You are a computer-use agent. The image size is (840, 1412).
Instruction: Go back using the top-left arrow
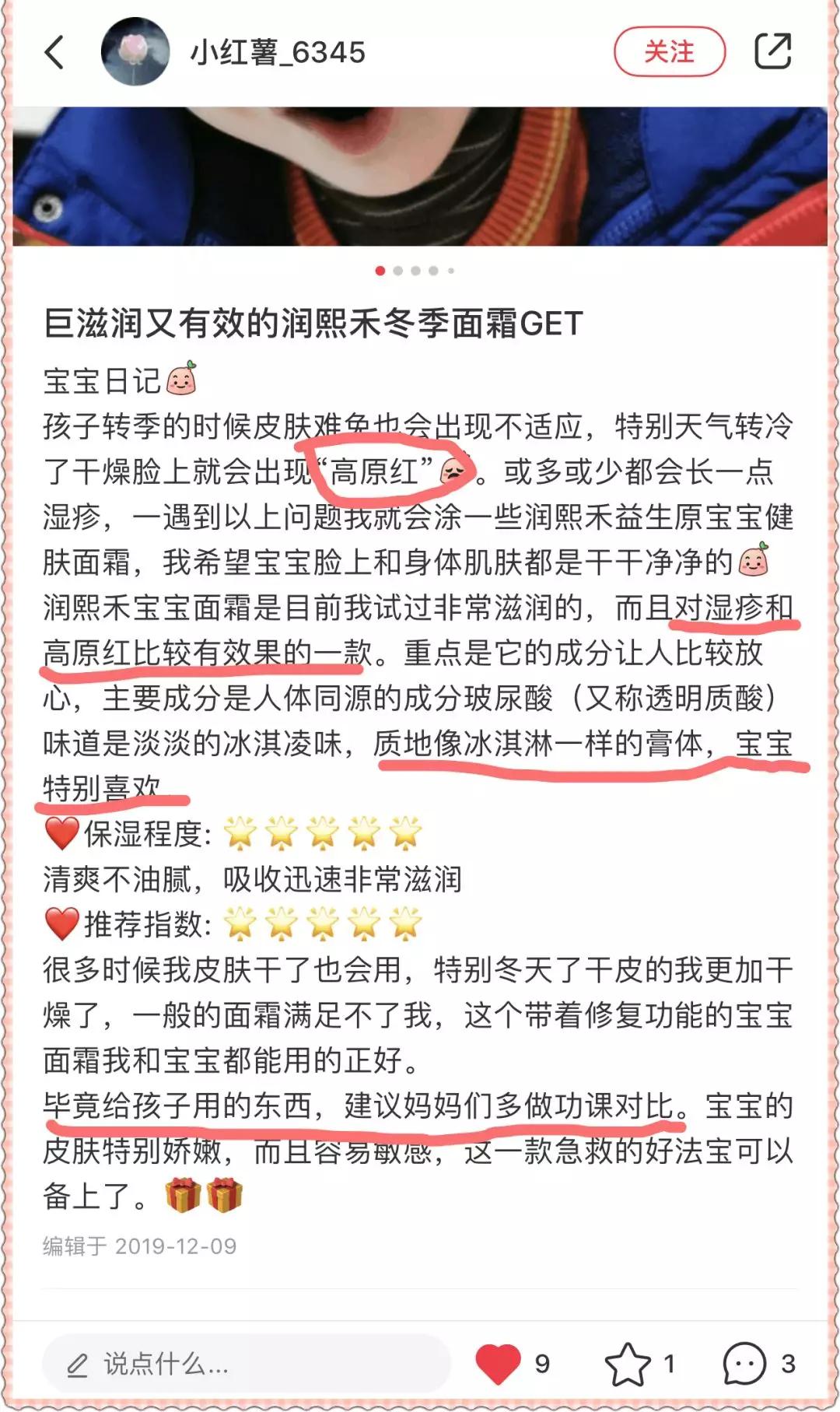(x=54, y=53)
